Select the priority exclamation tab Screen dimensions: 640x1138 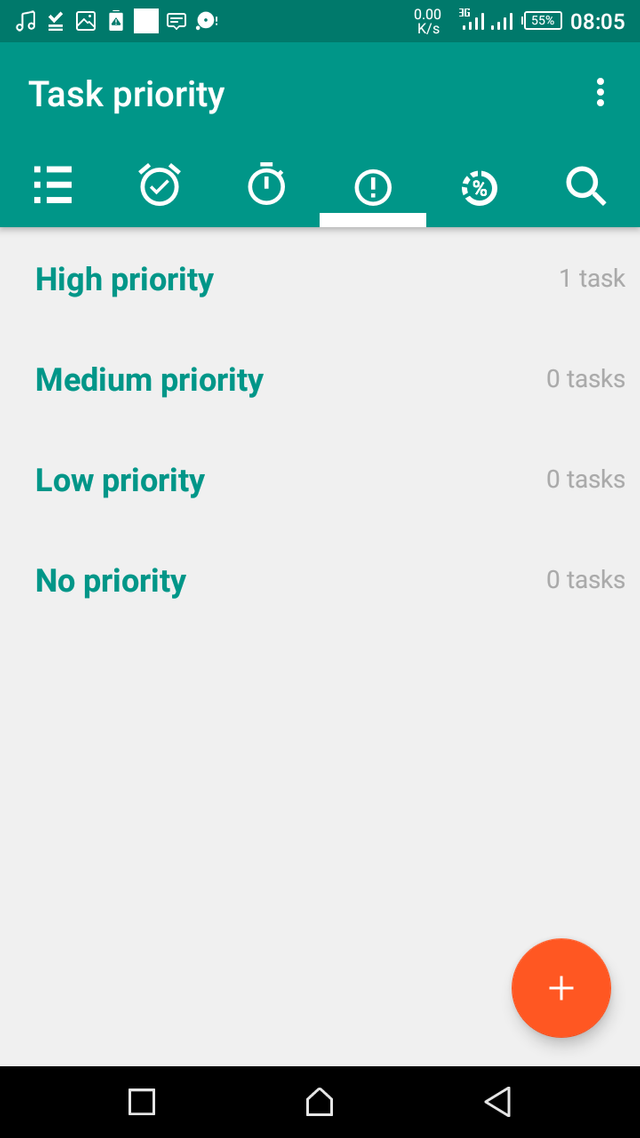tap(373, 186)
